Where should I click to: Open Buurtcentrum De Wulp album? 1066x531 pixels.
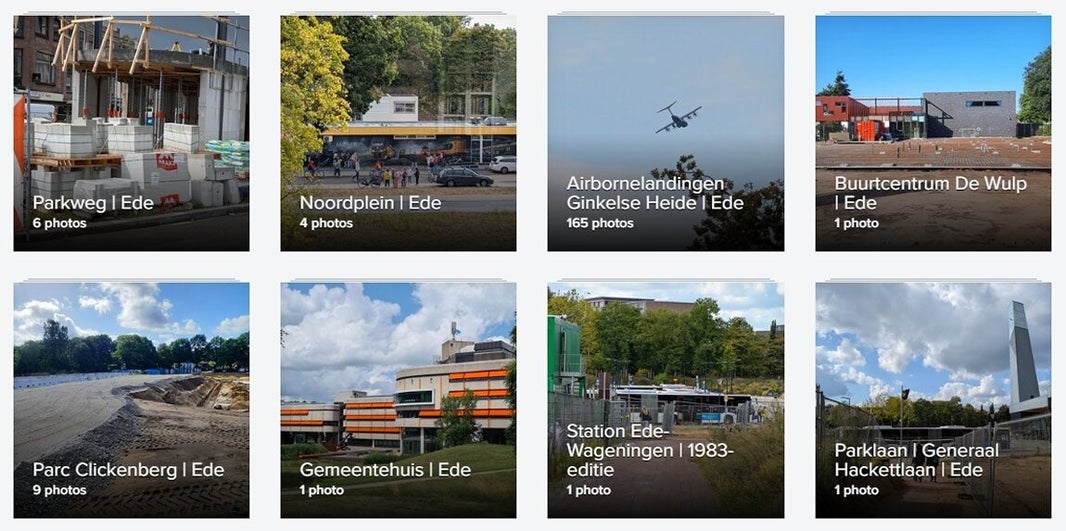932,132
